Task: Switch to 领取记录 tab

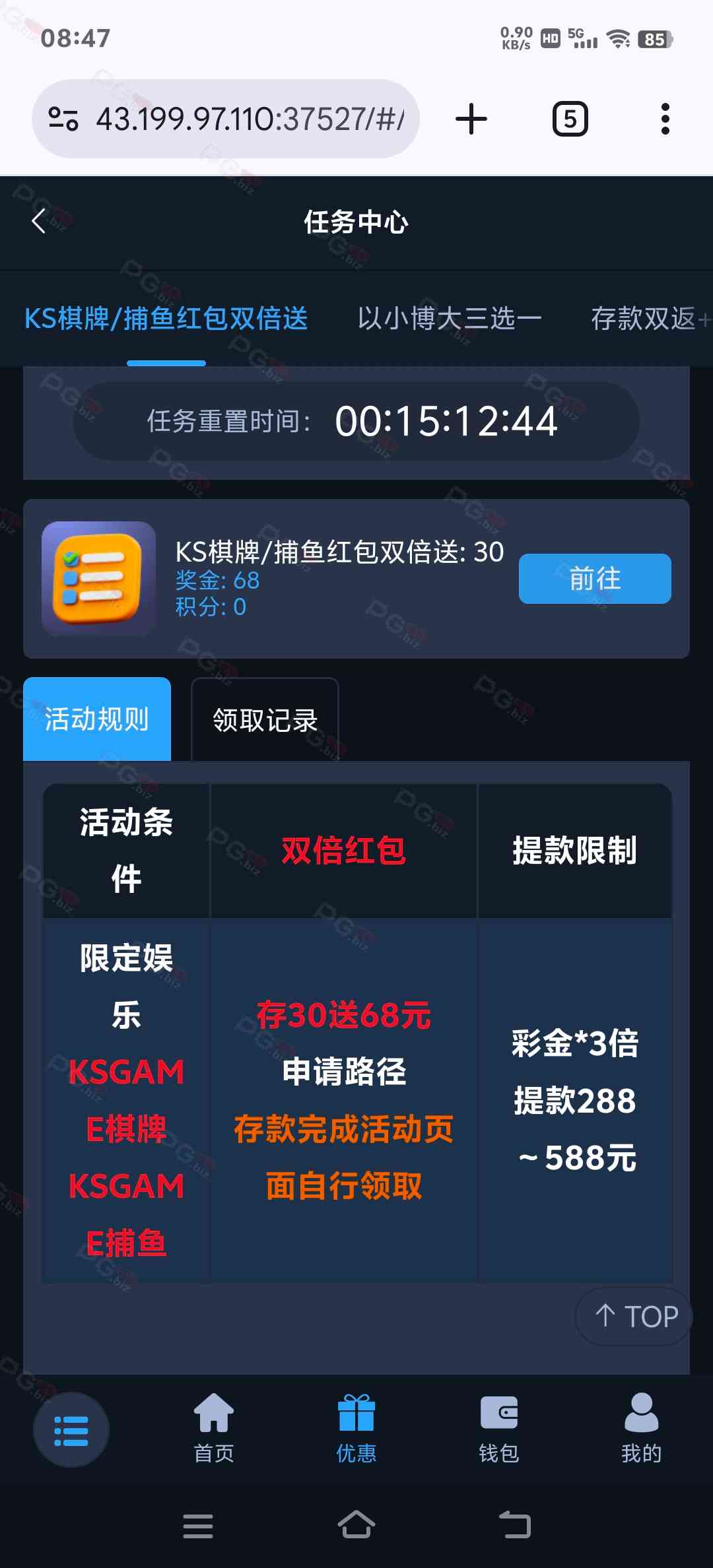Action: coord(265,720)
